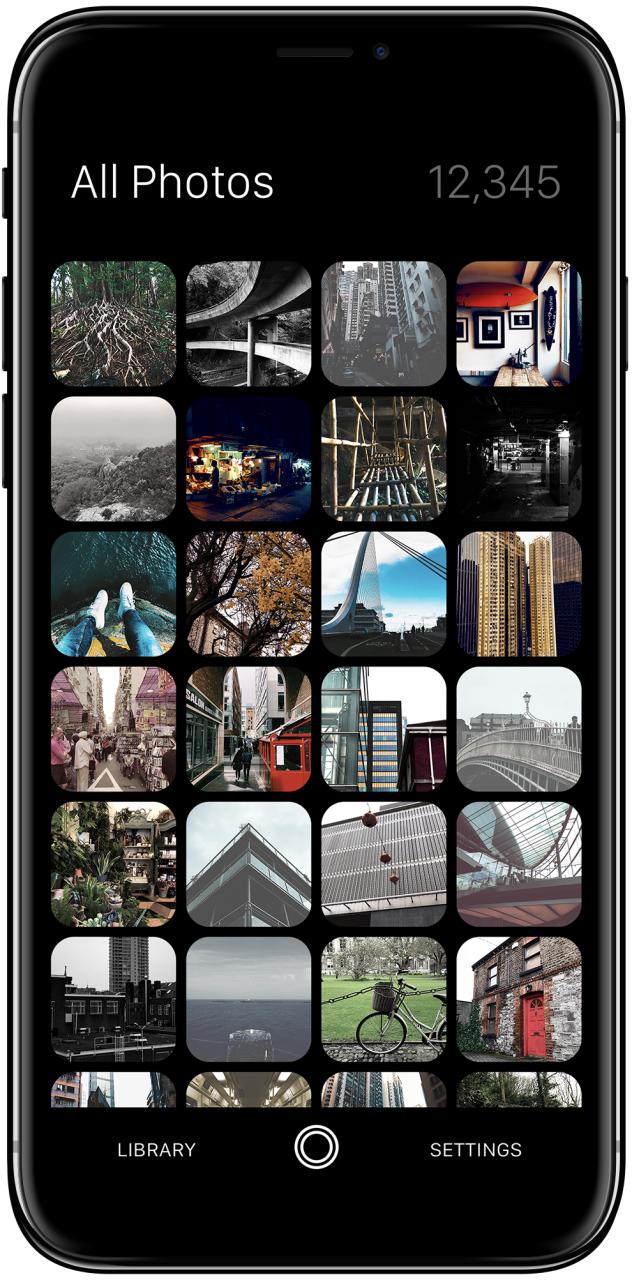The image size is (632, 1280).
Task: Open the yellow skyscrapers photo
Action: 519,593
